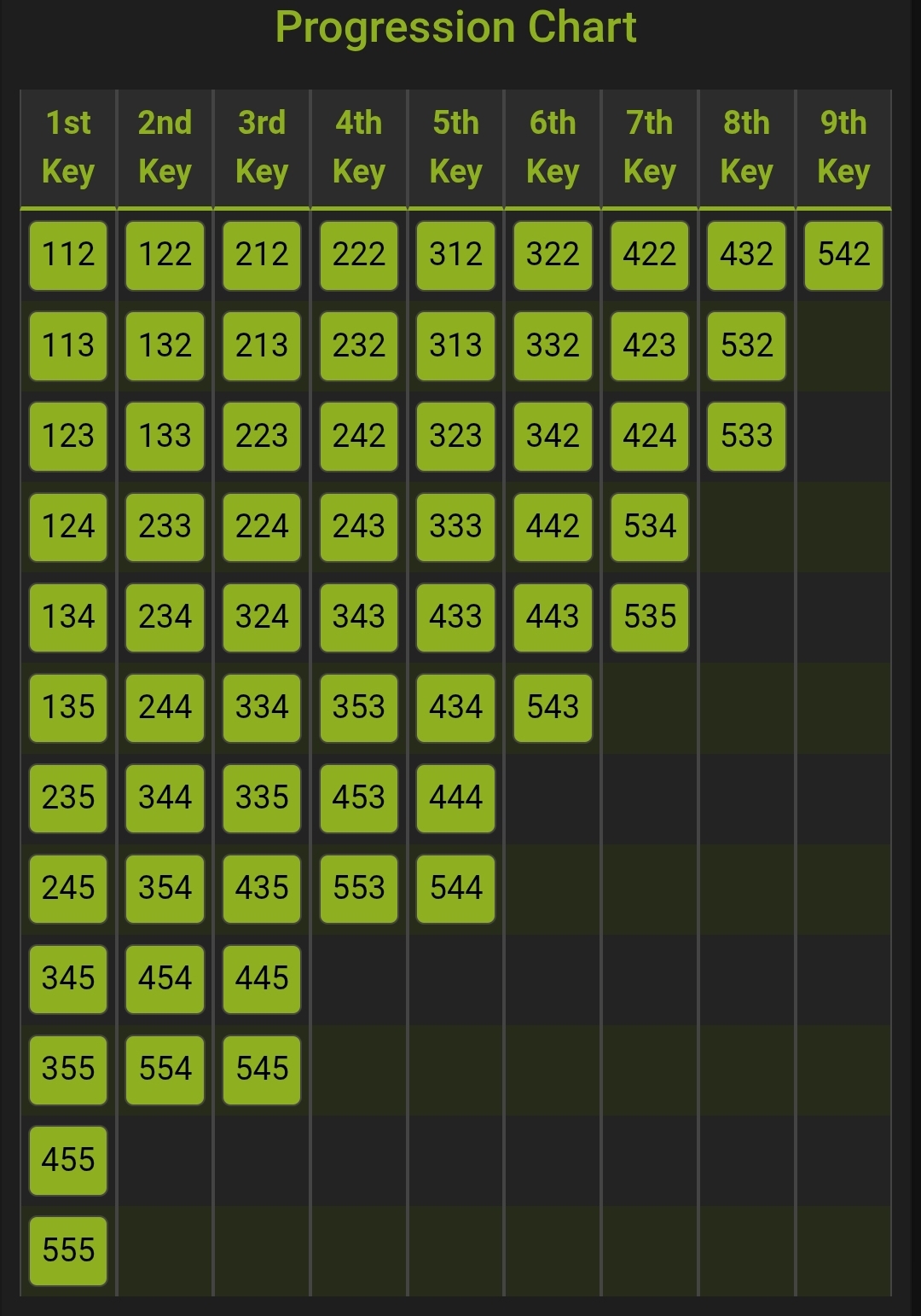Select the 442 key code
This screenshot has height=1316, width=921.
coord(553,526)
